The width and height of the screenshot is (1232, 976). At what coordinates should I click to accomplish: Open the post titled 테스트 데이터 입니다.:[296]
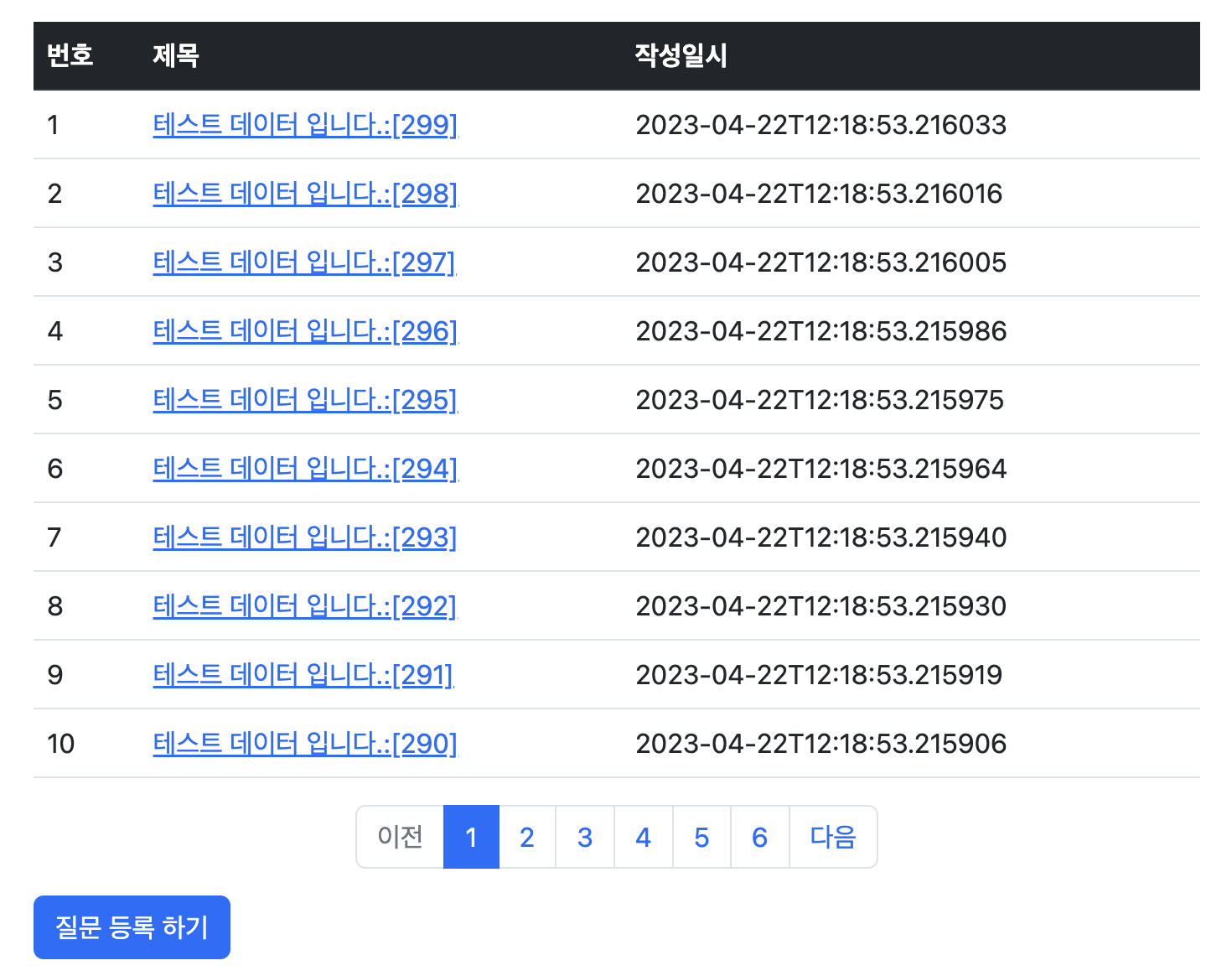tap(305, 331)
